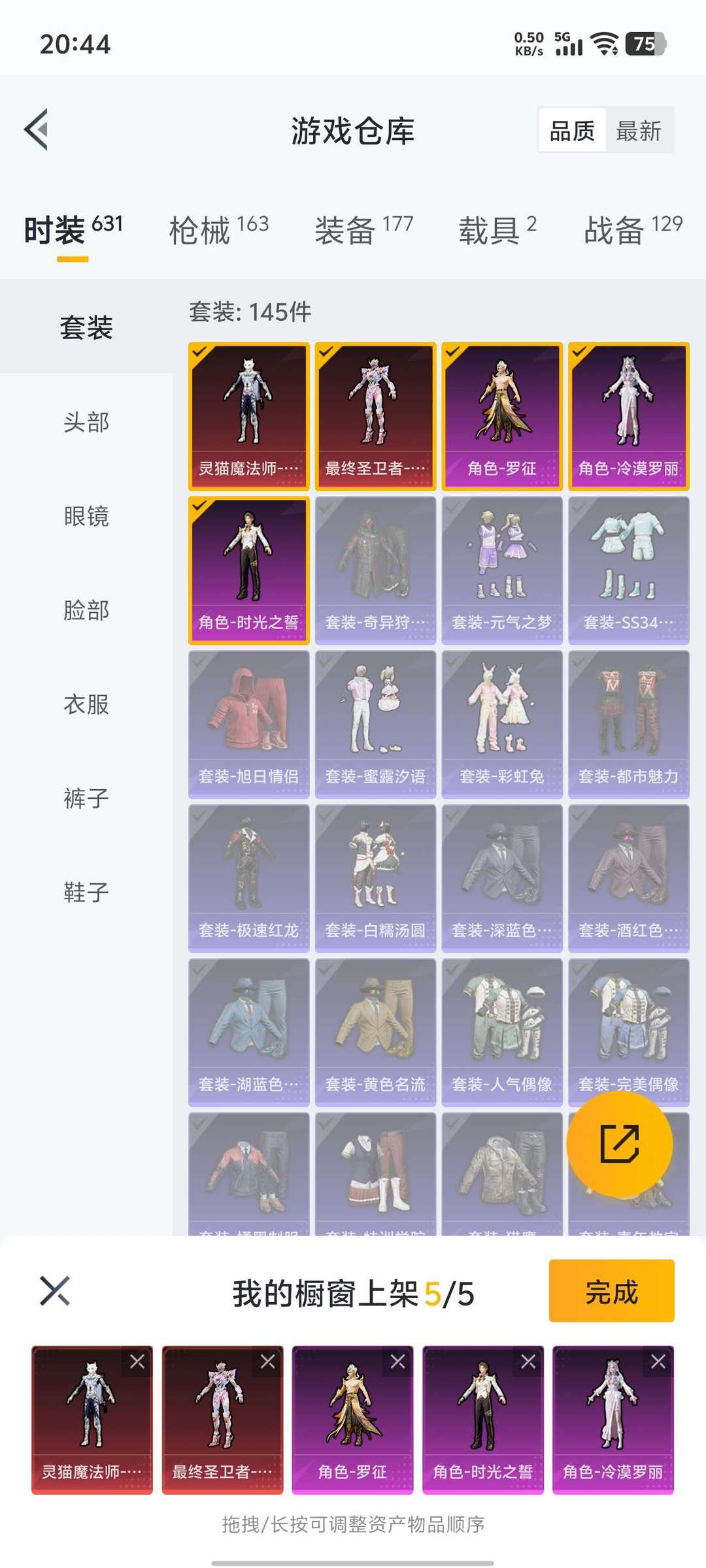This screenshot has width=706, height=1568.
Task: Select the 套装-旭日情侣 item
Action: pos(248,725)
